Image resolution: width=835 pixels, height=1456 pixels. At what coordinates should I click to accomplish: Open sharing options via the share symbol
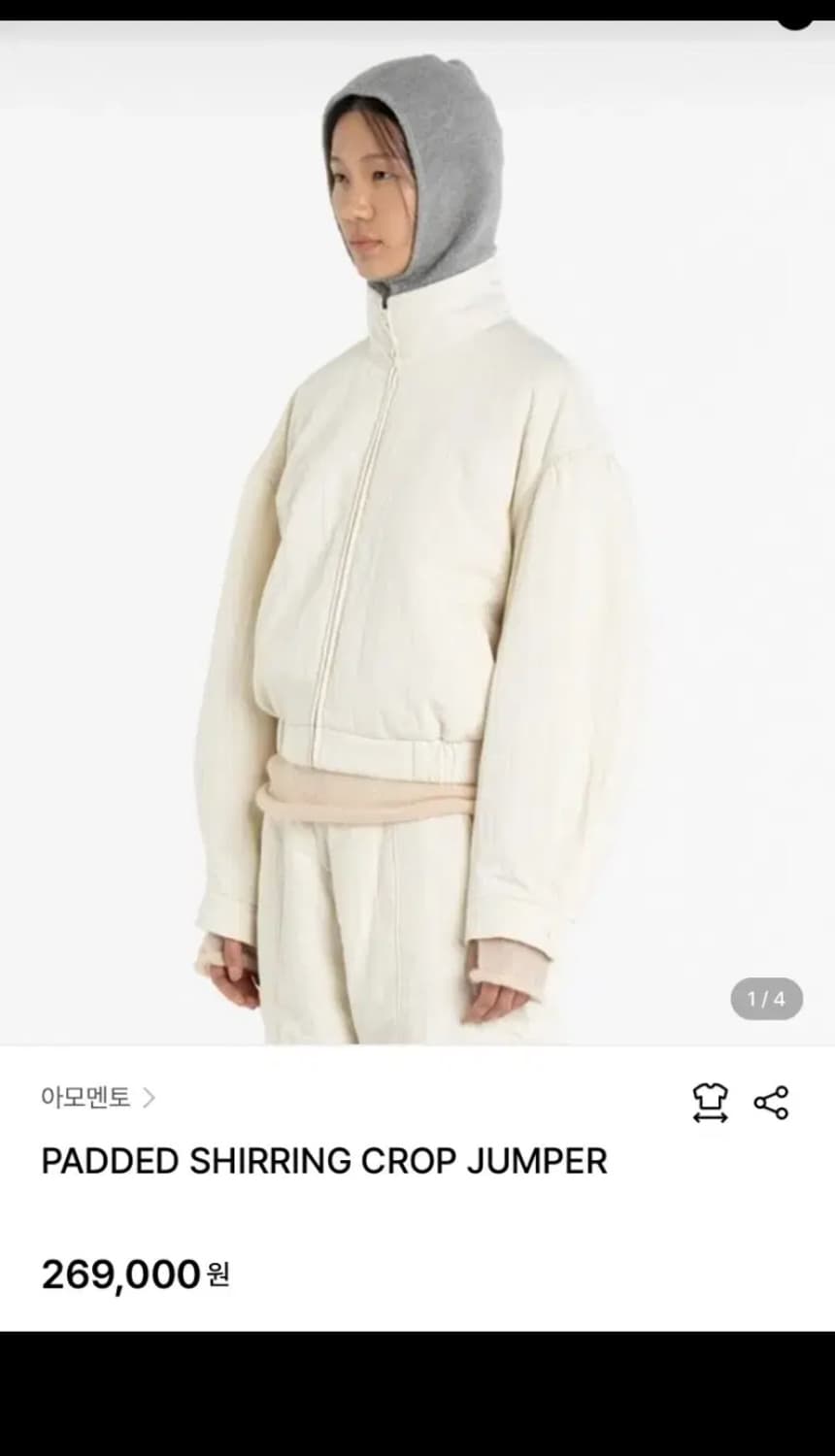[770, 1101]
